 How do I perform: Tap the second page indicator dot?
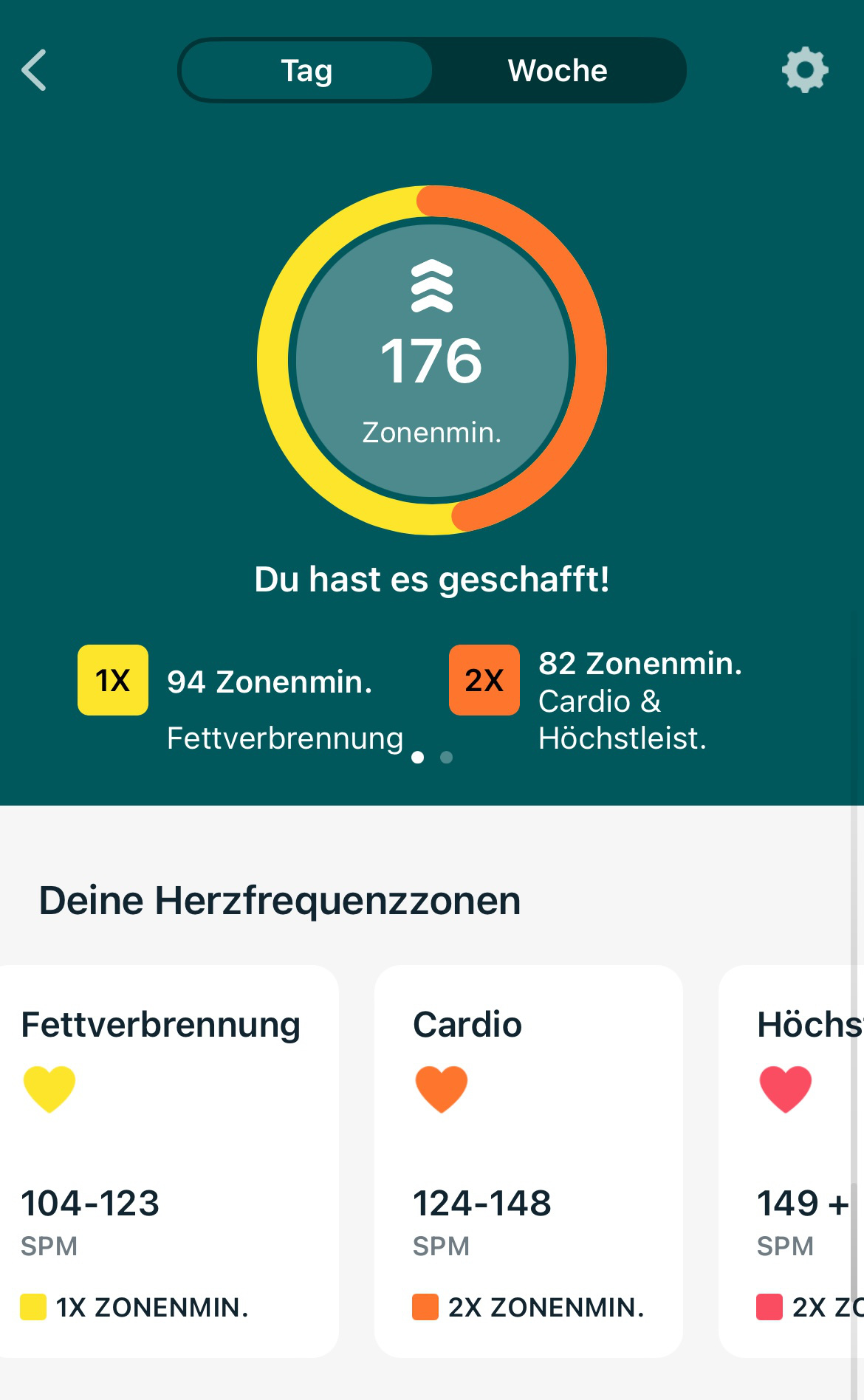tap(446, 757)
